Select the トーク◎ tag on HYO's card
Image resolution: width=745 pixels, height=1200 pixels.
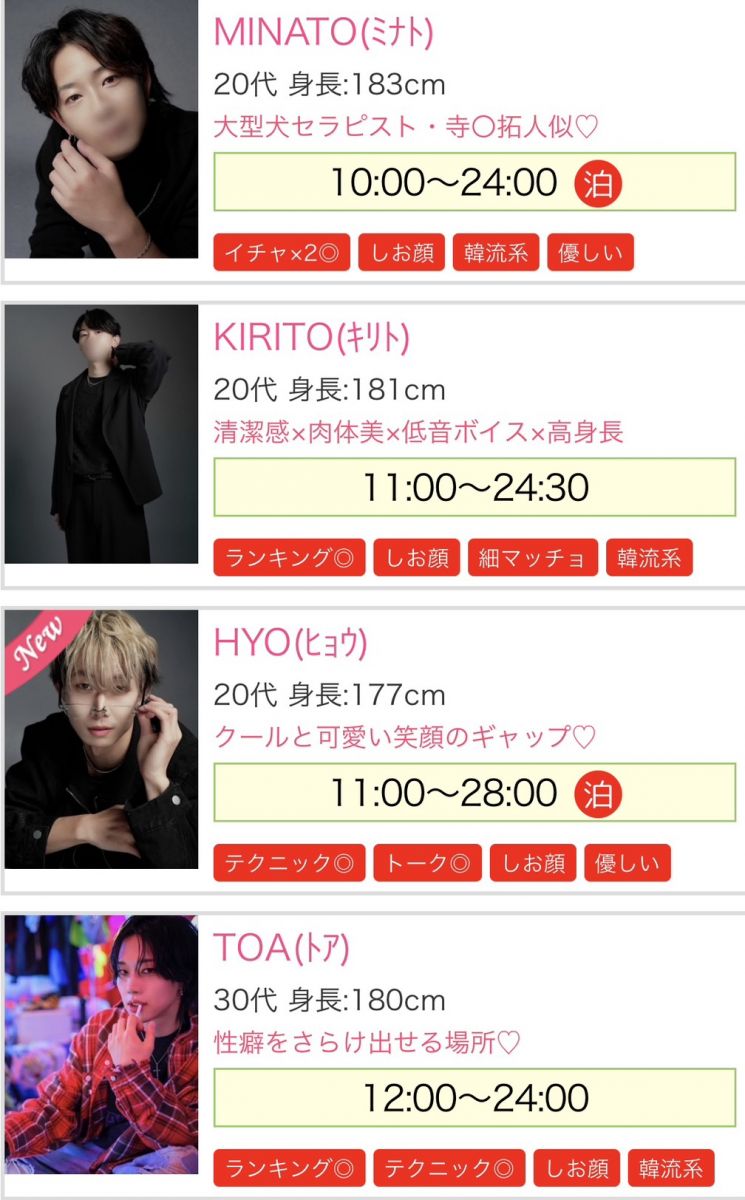(427, 863)
